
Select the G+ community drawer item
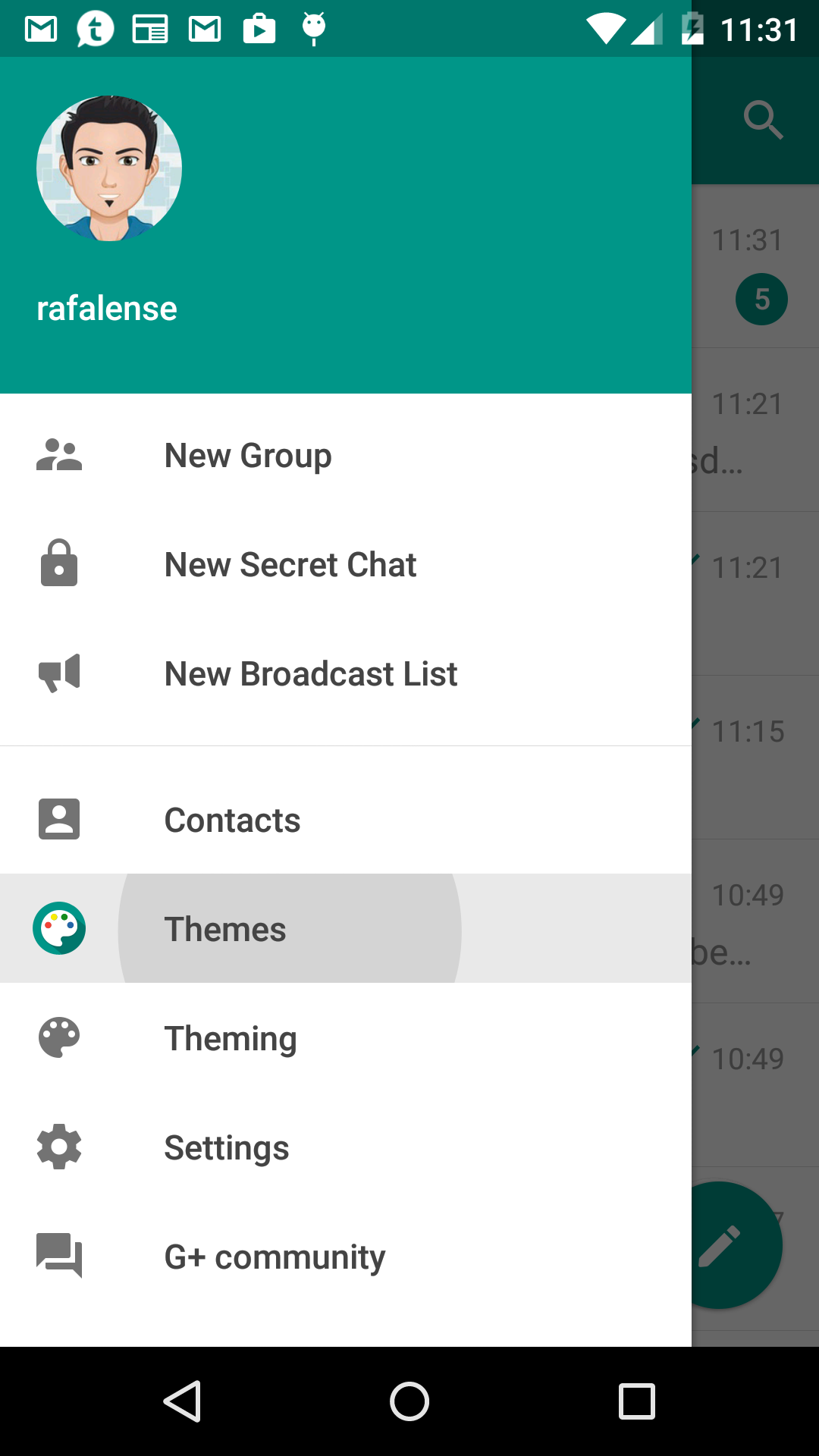(x=275, y=1256)
